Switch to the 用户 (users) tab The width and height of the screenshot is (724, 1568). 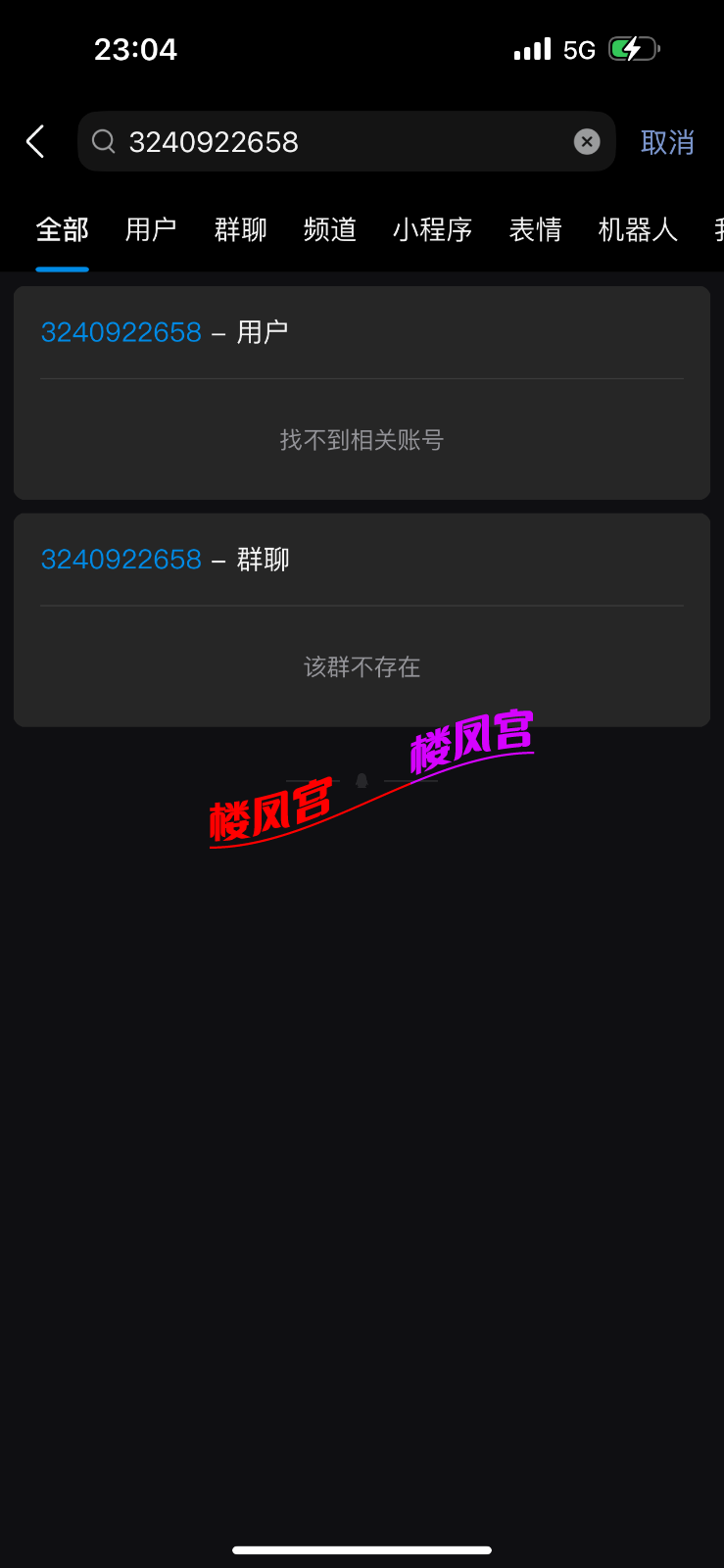point(150,230)
